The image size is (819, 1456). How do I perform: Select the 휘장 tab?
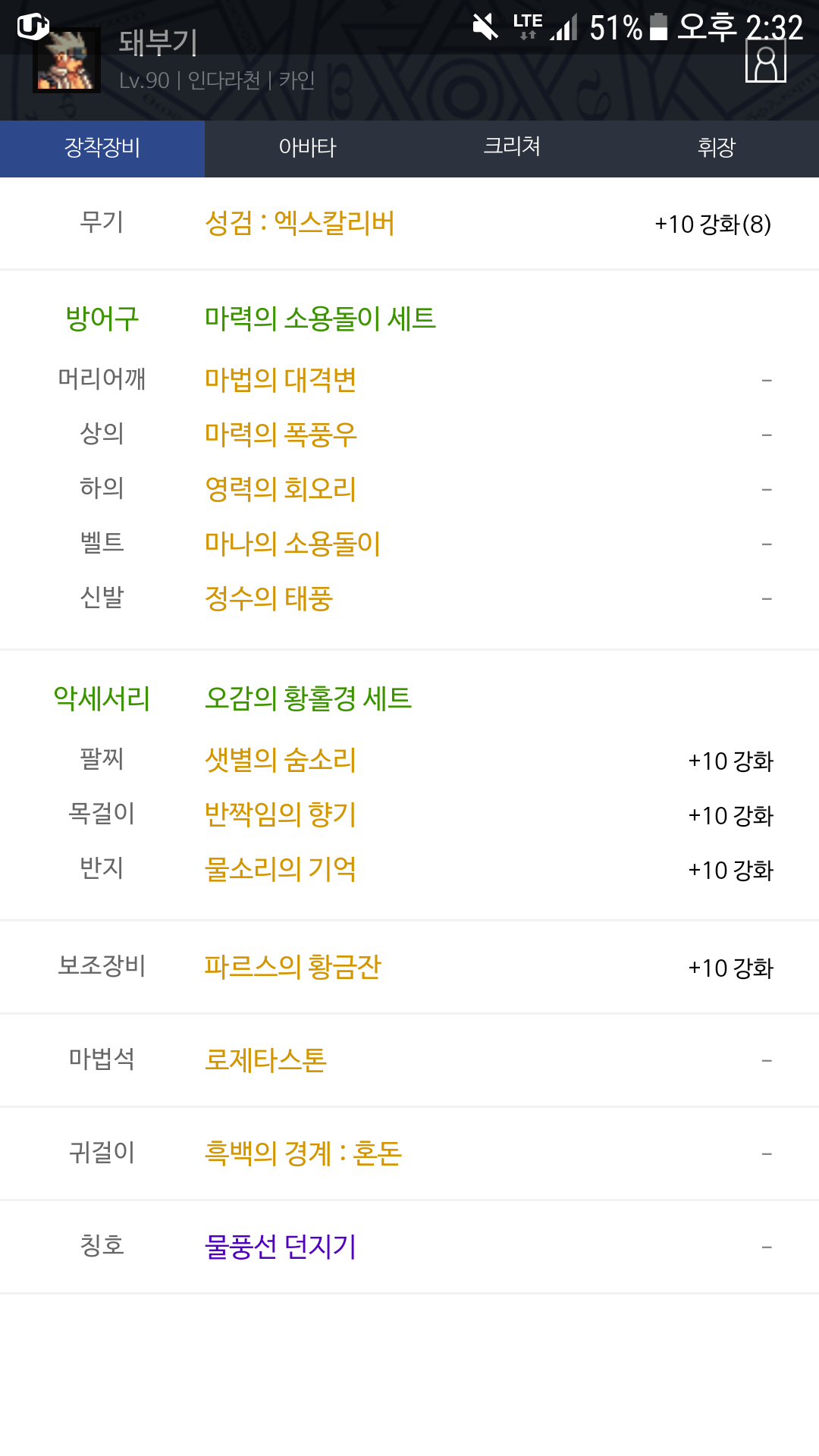[x=717, y=148]
